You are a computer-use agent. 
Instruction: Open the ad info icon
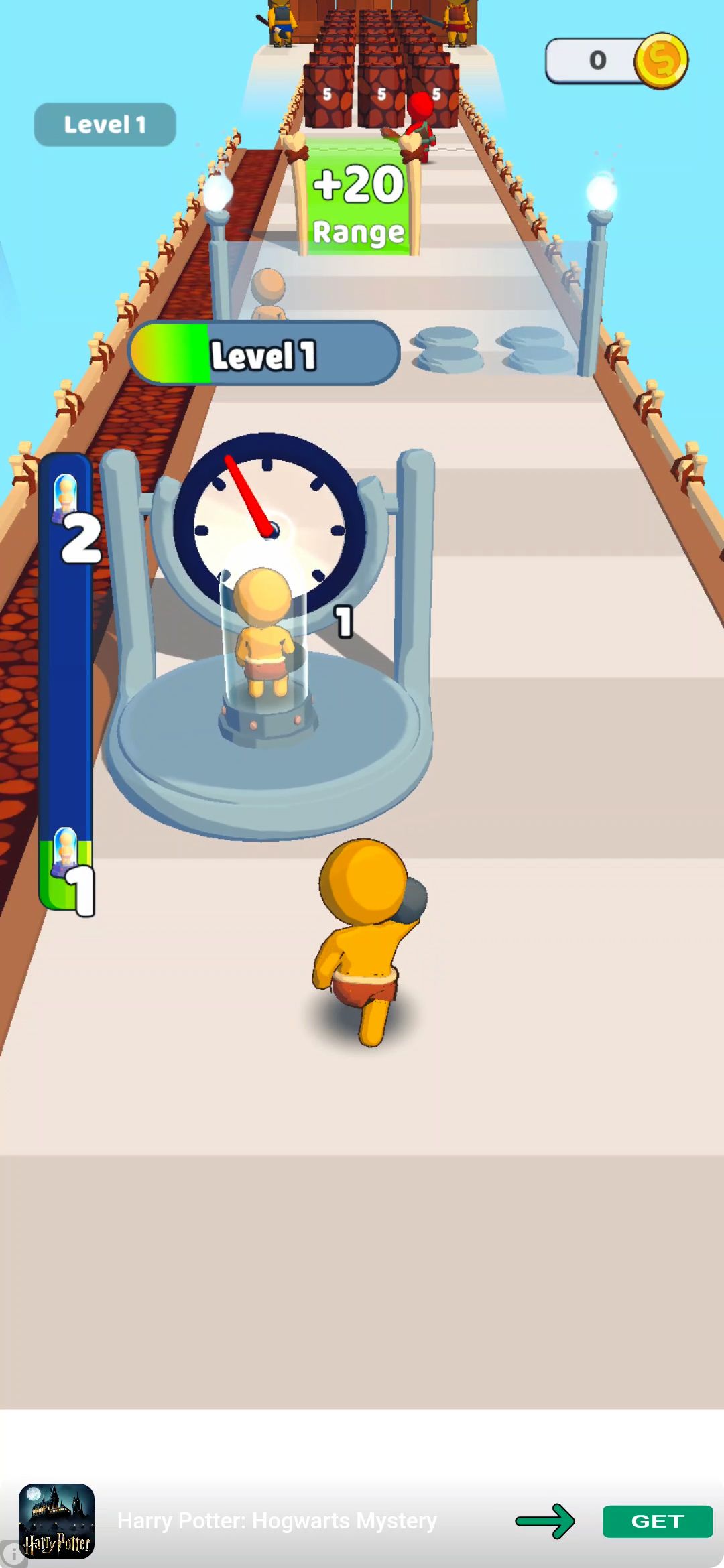point(12,1556)
